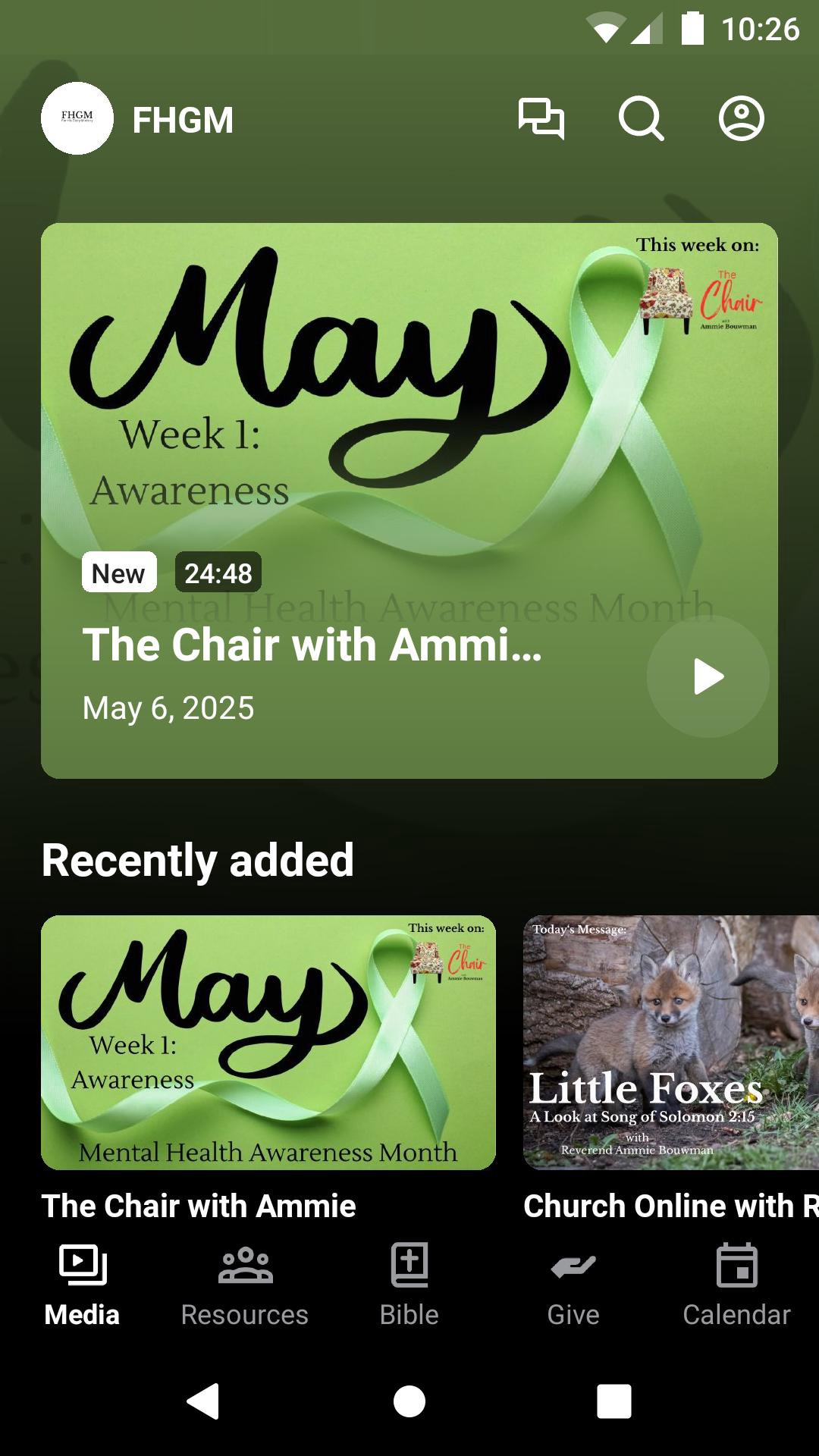Tap the system back button
The width and height of the screenshot is (819, 1456).
point(203,1401)
